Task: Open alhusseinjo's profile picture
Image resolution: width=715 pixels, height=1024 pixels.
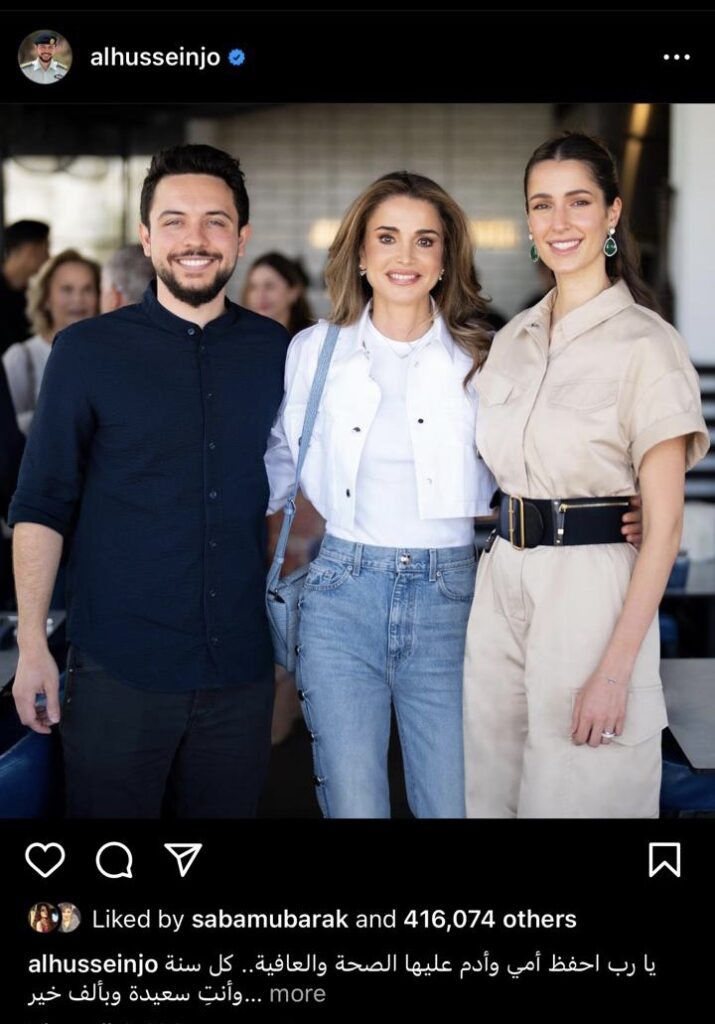Action: (x=45, y=57)
